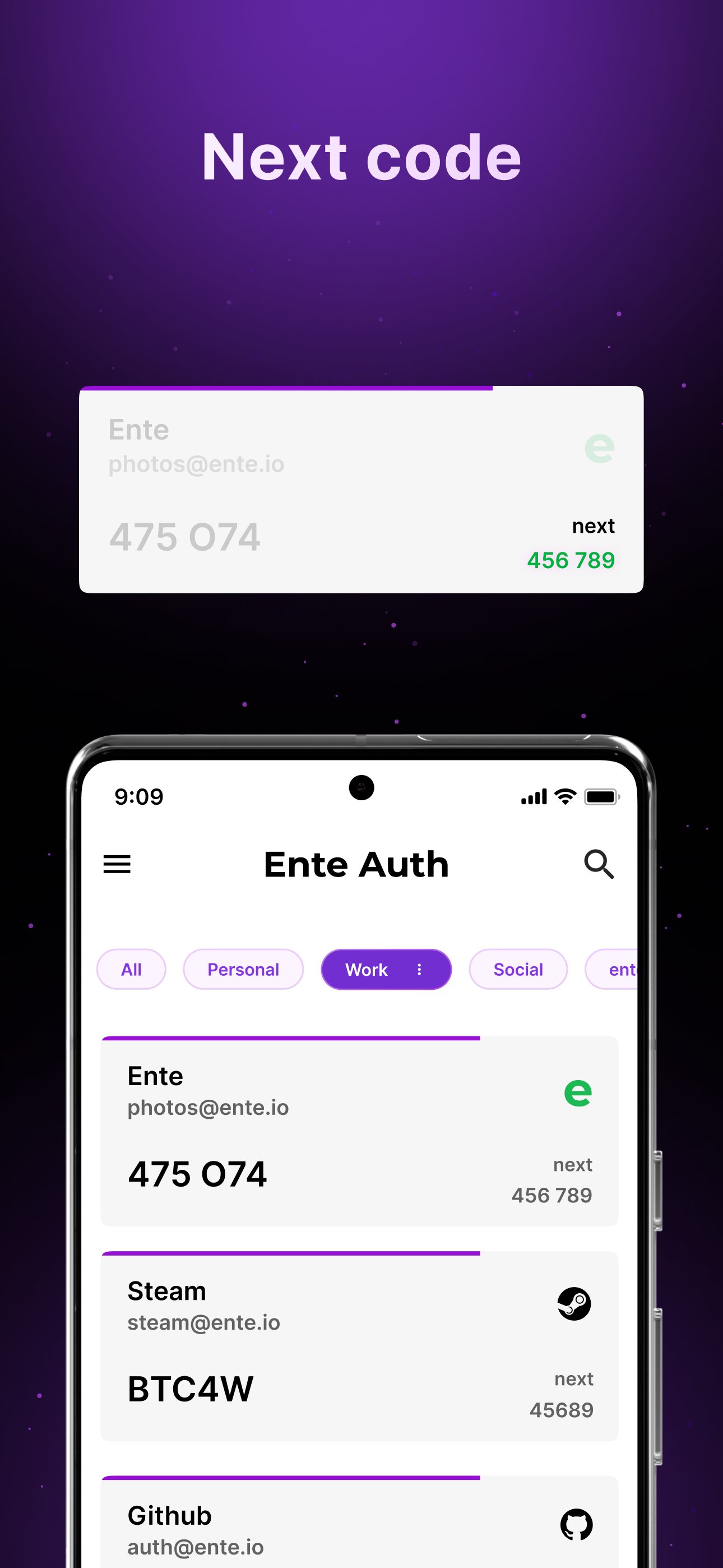
Task: Tap the 475 074 code to copy it
Action: point(197,1173)
